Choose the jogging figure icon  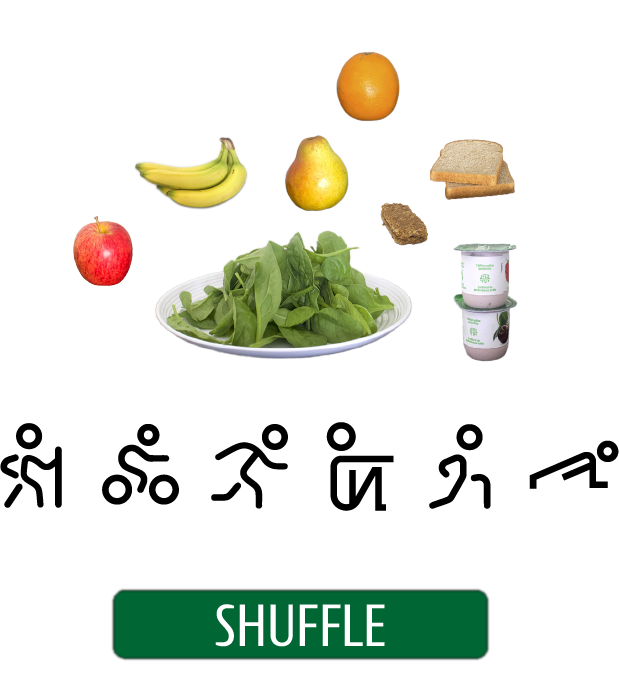[x=461, y=467]
